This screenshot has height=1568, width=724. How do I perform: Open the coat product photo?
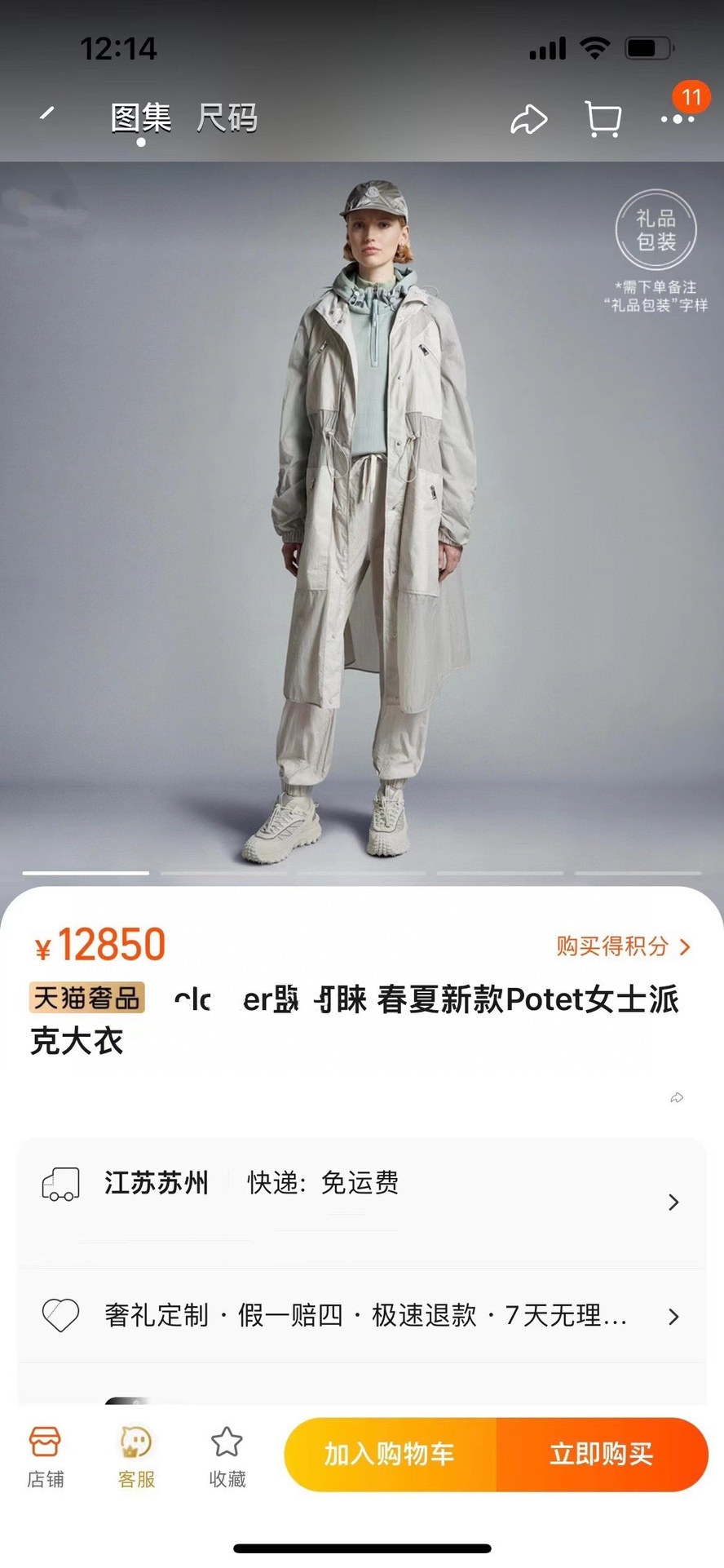(x=362, y=522)
